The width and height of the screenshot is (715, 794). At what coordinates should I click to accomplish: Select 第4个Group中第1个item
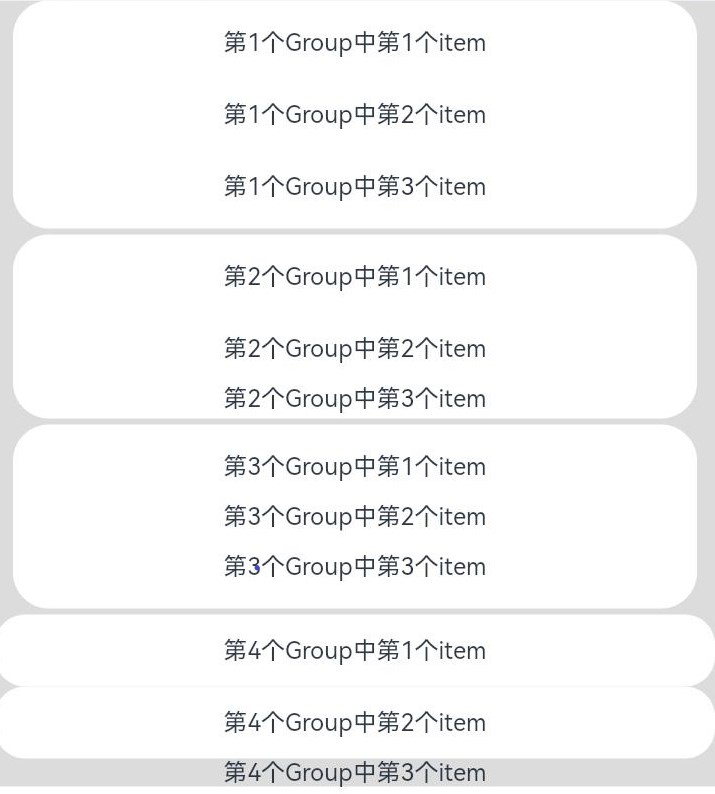[x=355, y=651]
